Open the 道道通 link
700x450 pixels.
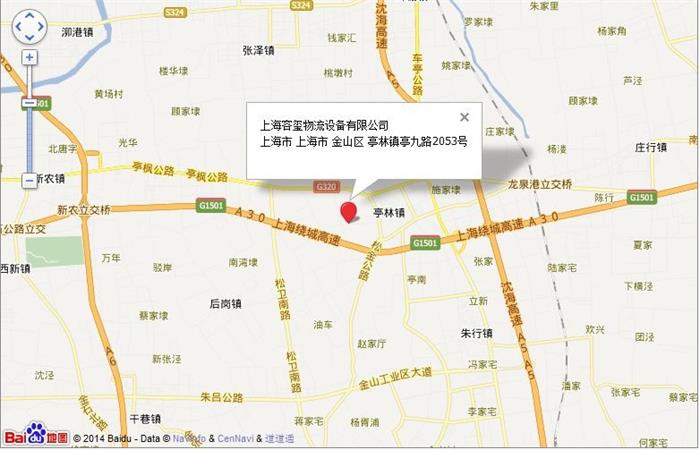279,438
